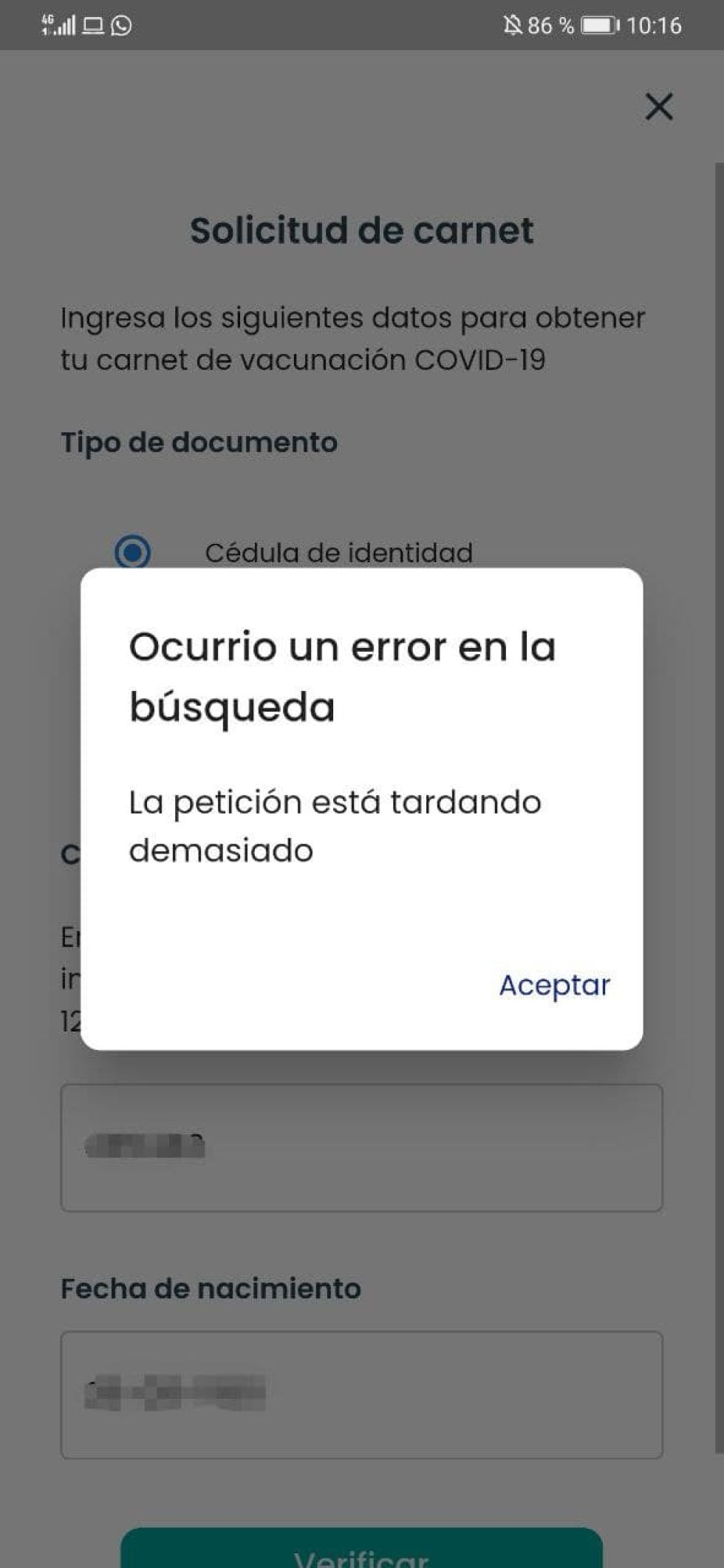
Task: Select the Cédula de identidad option
Action: [x=133, y=552]
